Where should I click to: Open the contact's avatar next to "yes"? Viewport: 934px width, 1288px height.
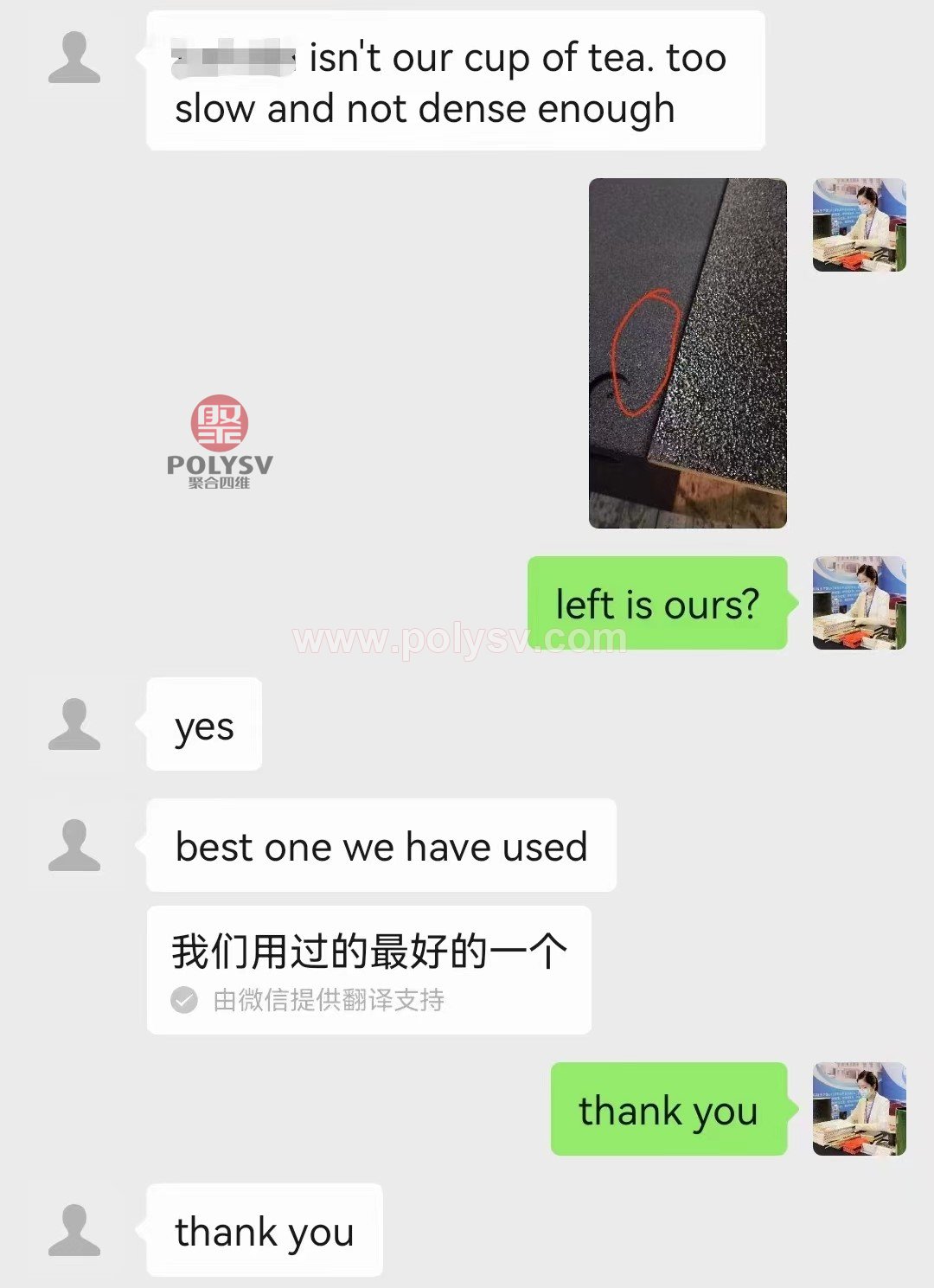click(x=74, y=724)
